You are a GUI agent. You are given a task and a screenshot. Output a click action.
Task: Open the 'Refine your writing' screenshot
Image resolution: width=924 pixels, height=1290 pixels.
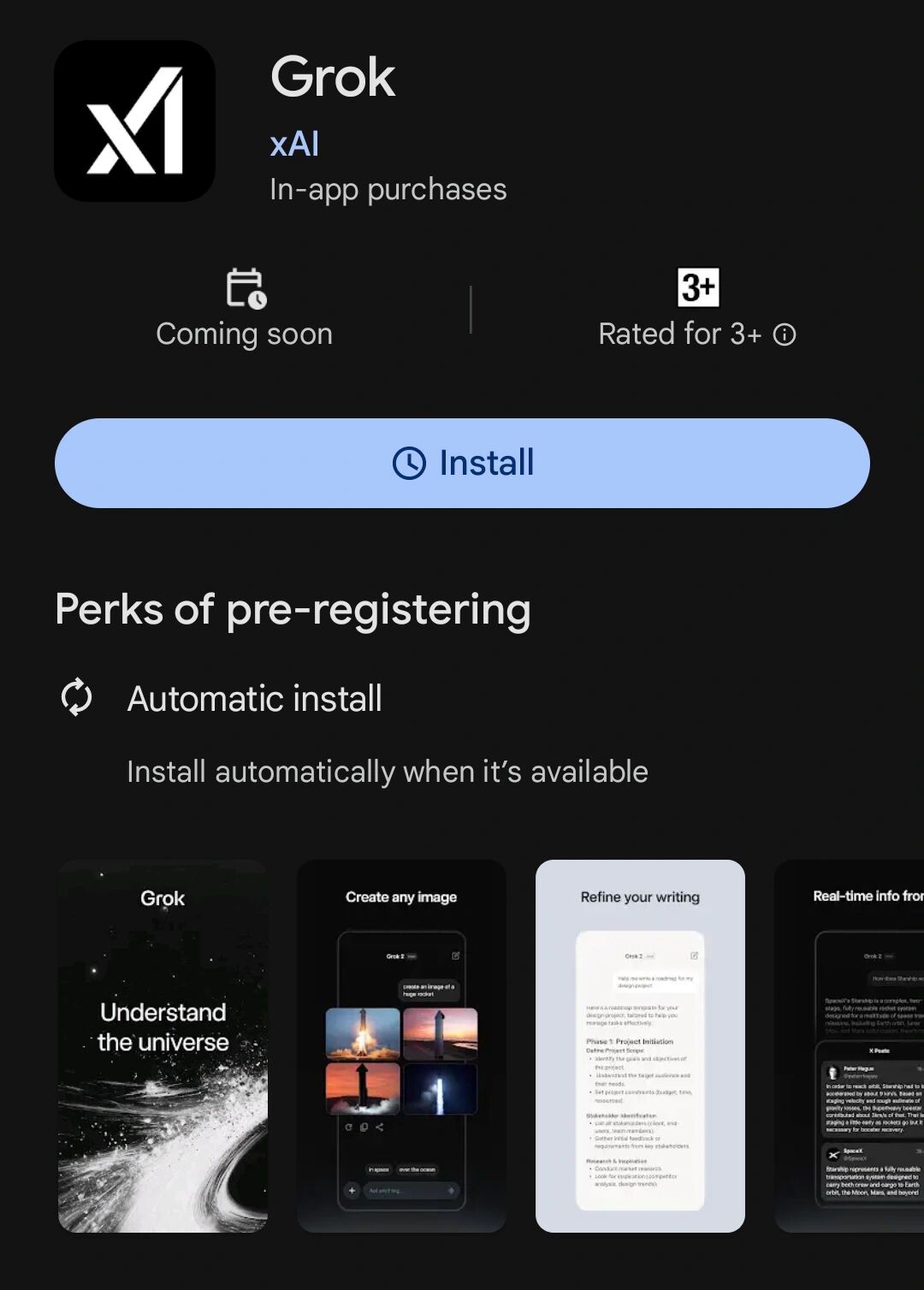pos(640,1045)
